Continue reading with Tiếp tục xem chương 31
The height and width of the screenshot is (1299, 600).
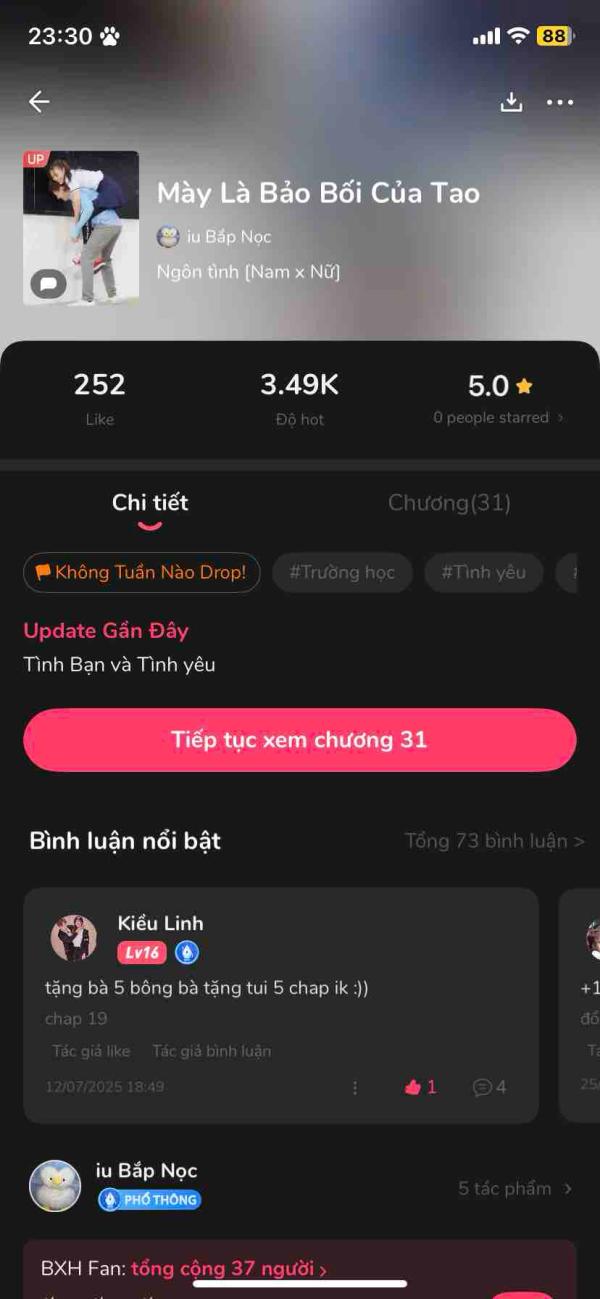click(300, 740)
